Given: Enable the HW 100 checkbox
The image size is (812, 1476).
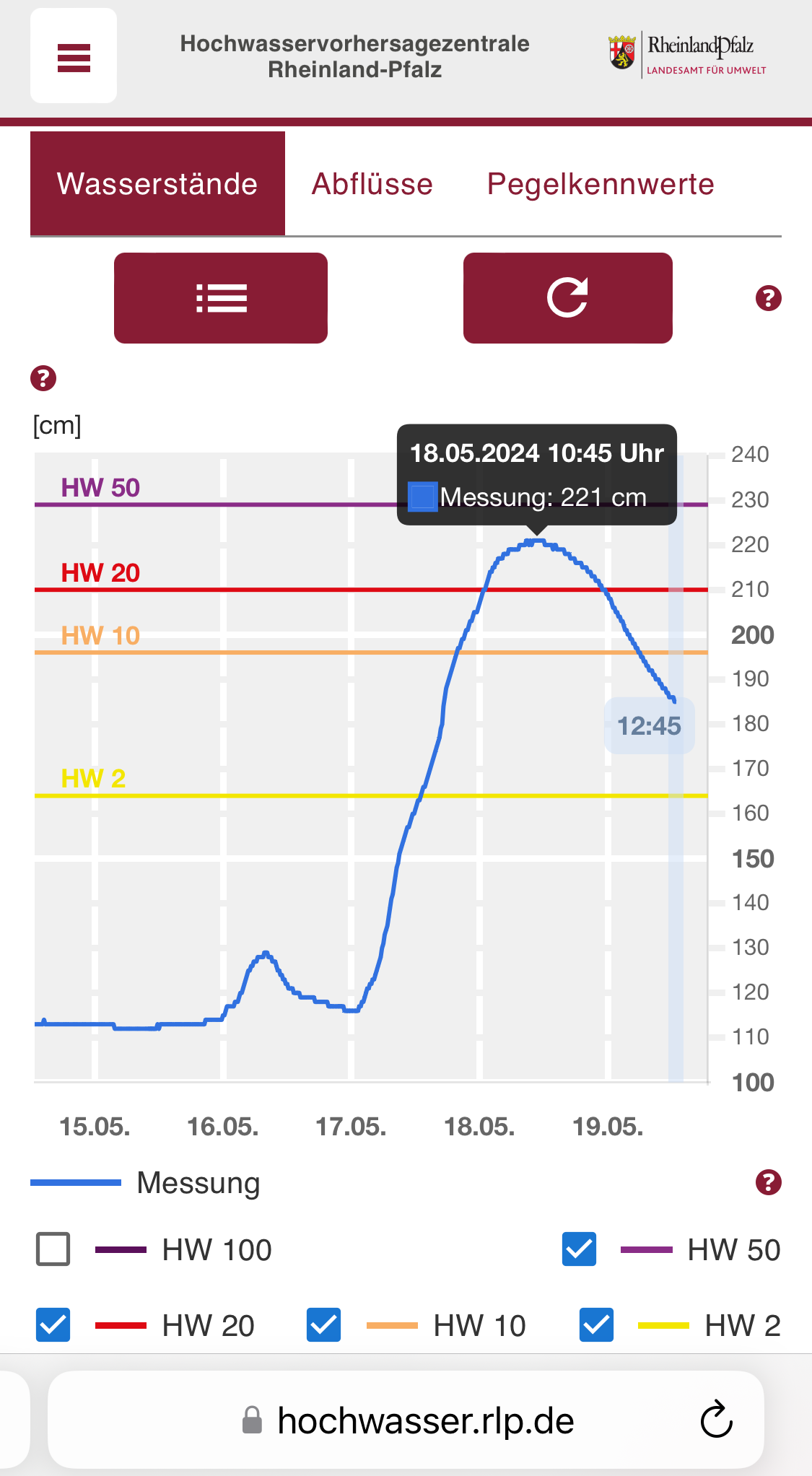Looking at the screenshot, I should point(53,1249).
